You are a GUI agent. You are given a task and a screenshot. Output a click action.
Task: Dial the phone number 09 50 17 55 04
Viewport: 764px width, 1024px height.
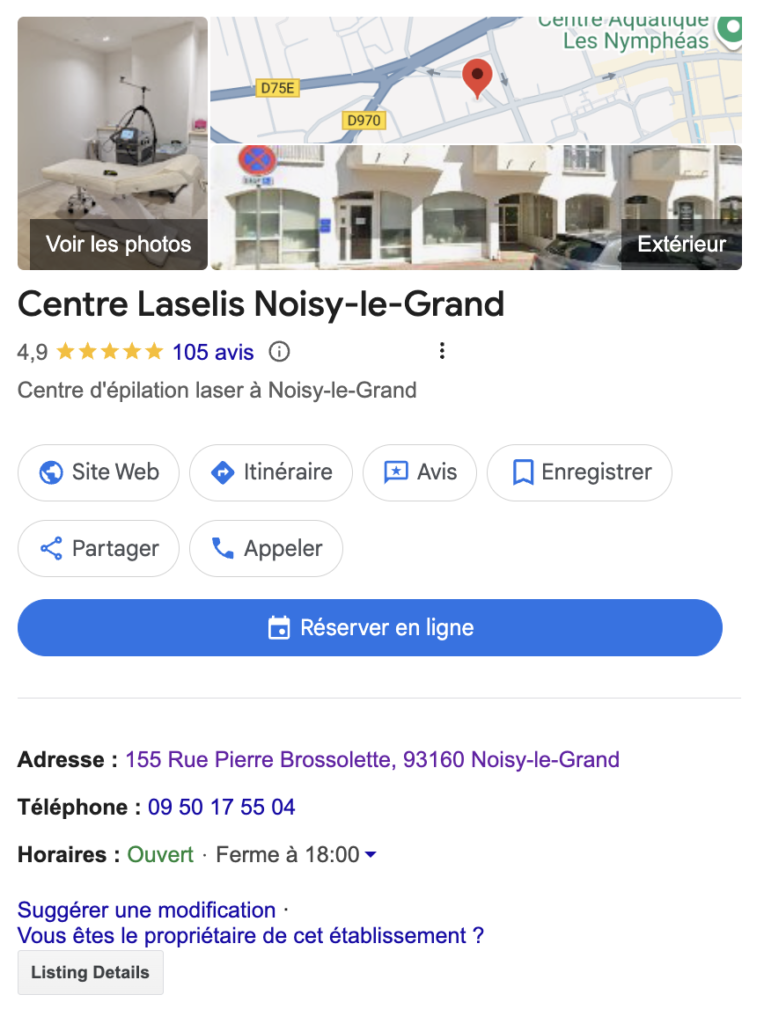222,807
